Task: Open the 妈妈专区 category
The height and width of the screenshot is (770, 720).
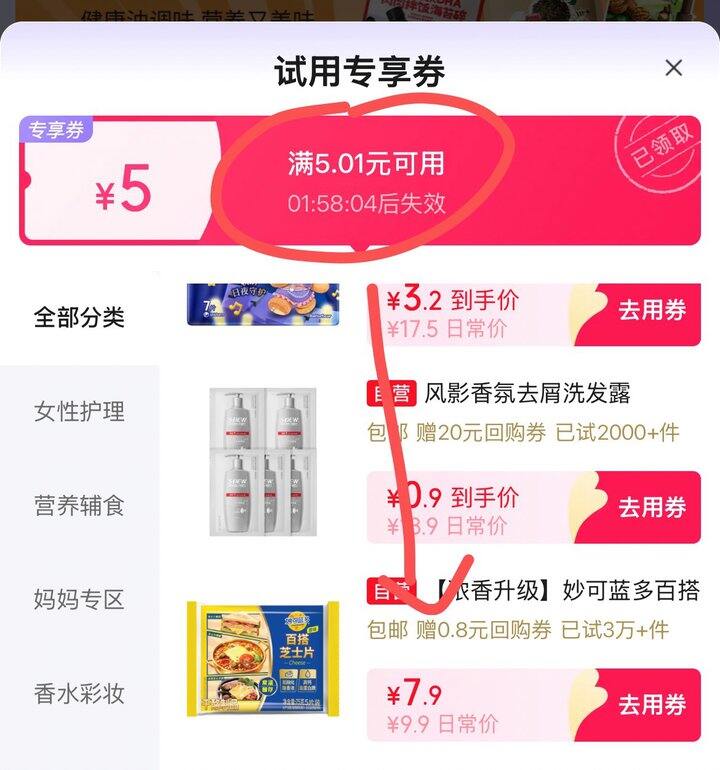Action: pos(79,600)
